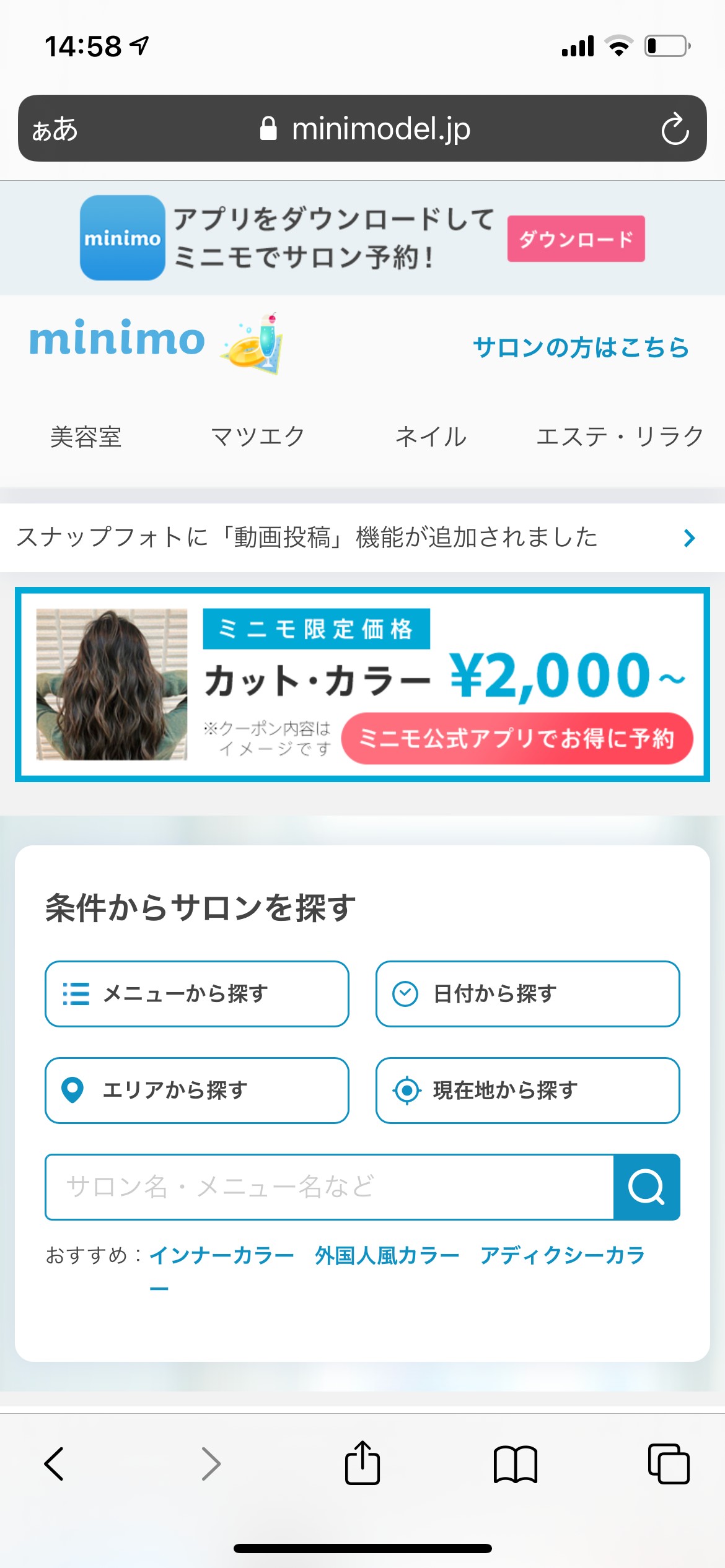The width and height of the screenshot is (725, 1568).
Task: Open the 動画投稿 feature announcement row
Action: 362,538
